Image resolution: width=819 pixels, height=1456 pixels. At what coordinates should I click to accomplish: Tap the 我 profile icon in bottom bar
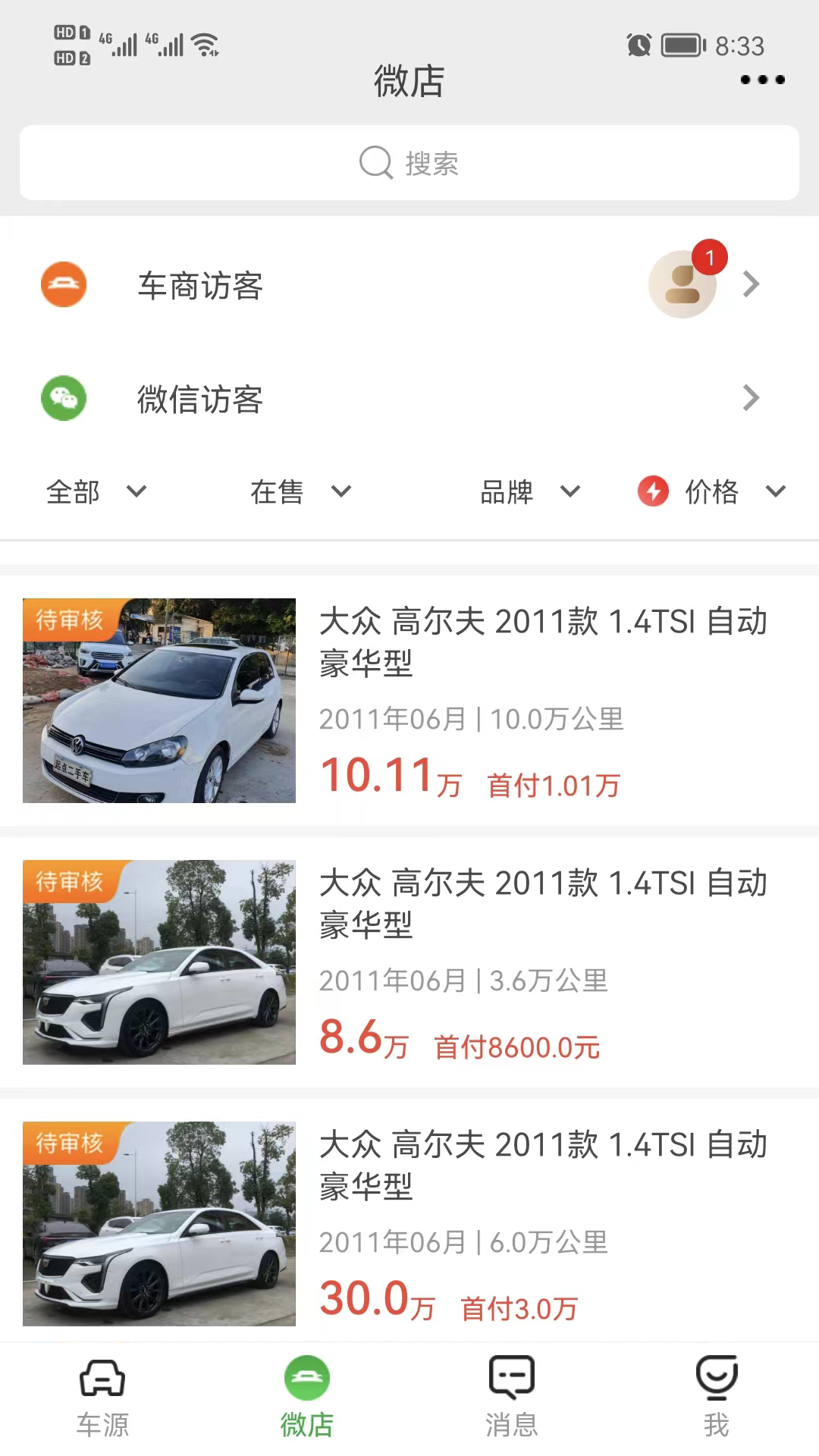(716, 1382)
